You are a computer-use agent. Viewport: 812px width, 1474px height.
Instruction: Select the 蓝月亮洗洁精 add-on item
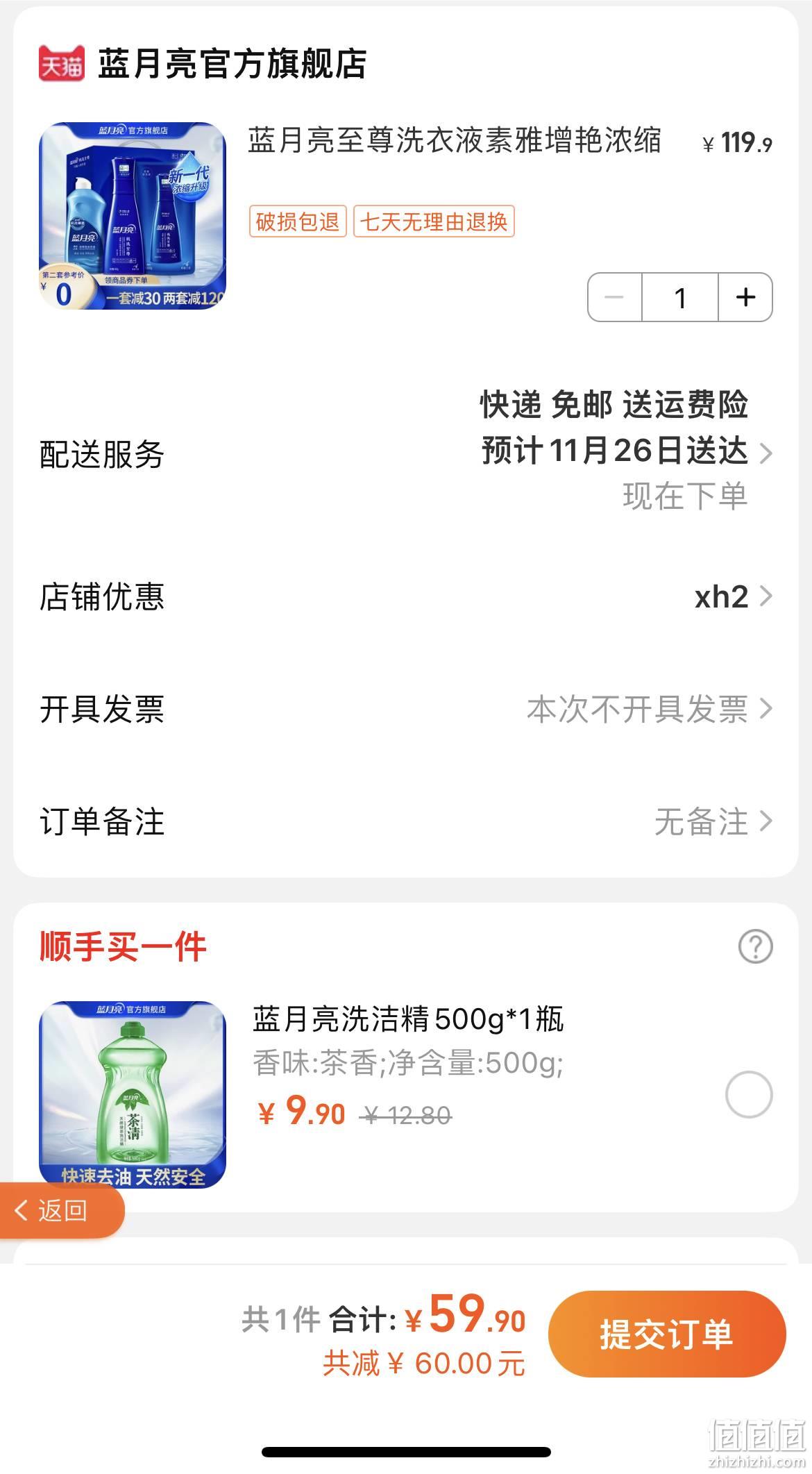(x=749, y=1094)
